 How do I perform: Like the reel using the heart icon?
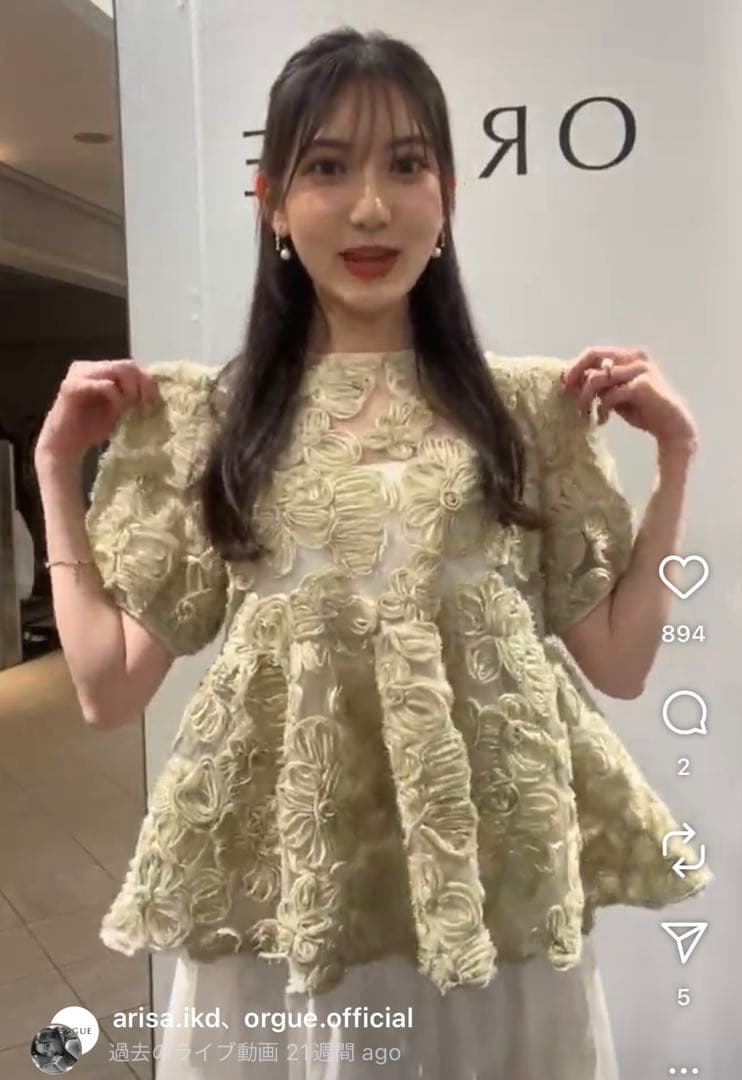[x=685, y=575]
